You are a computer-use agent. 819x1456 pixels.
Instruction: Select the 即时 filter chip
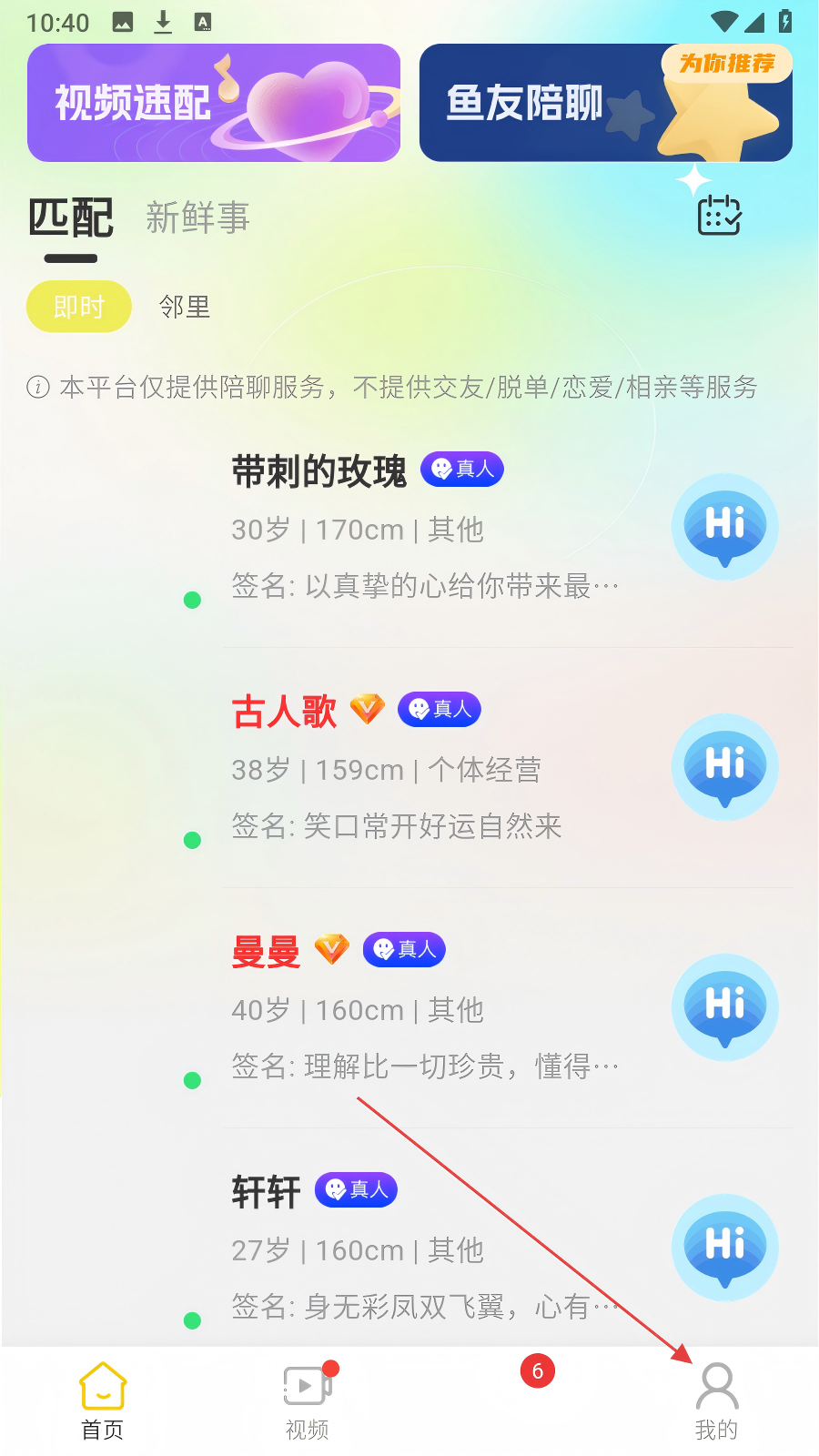tap(79, 307)
